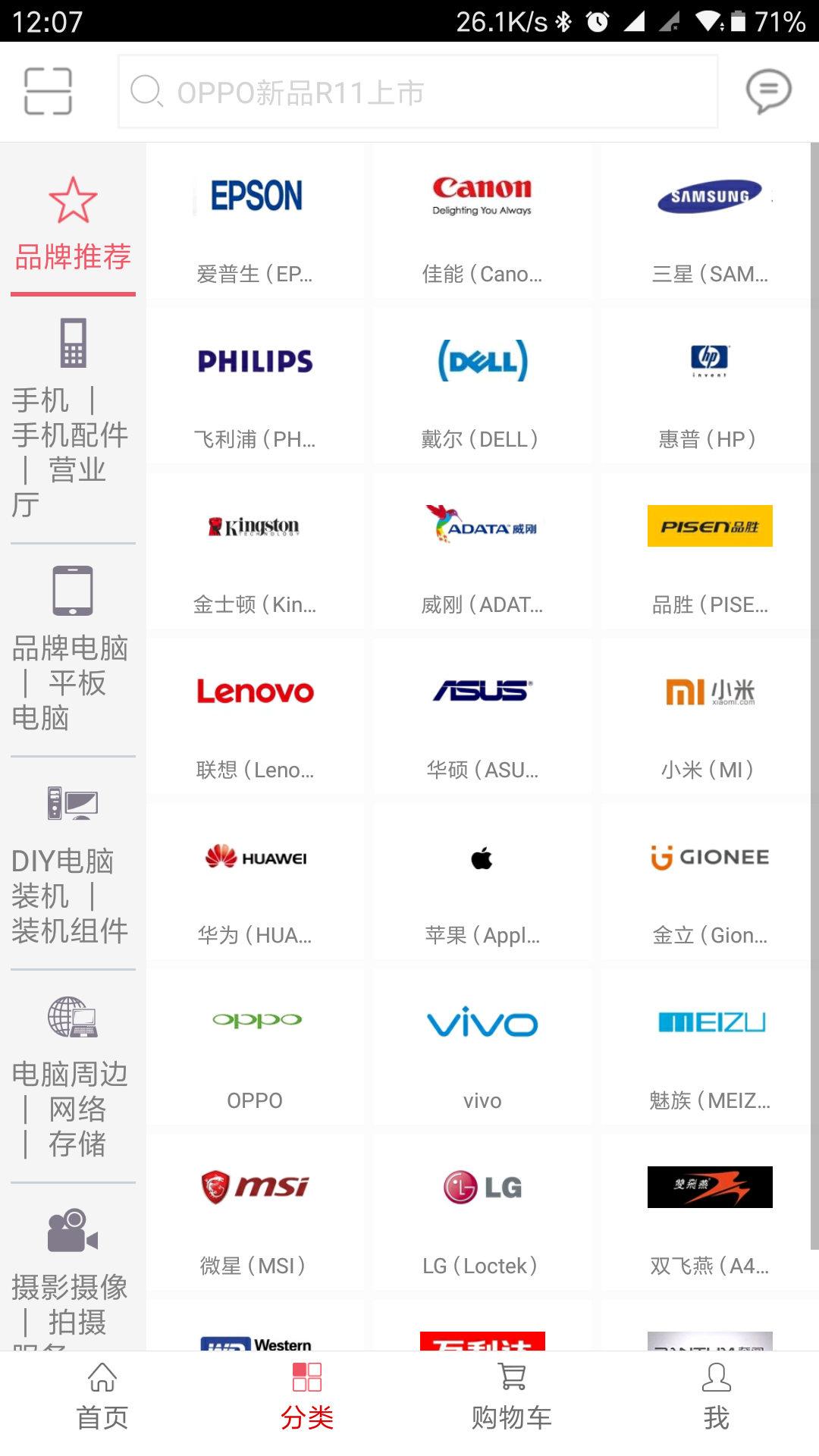
Task: Open the vivo brand tile
Action: point(482,1049)
